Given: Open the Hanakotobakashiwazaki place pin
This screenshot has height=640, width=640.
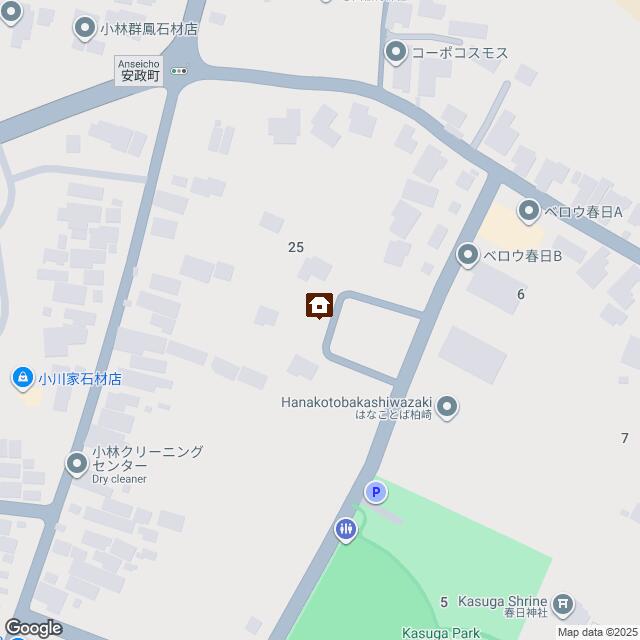Looking at the screenshot, I should pos(448,406).
